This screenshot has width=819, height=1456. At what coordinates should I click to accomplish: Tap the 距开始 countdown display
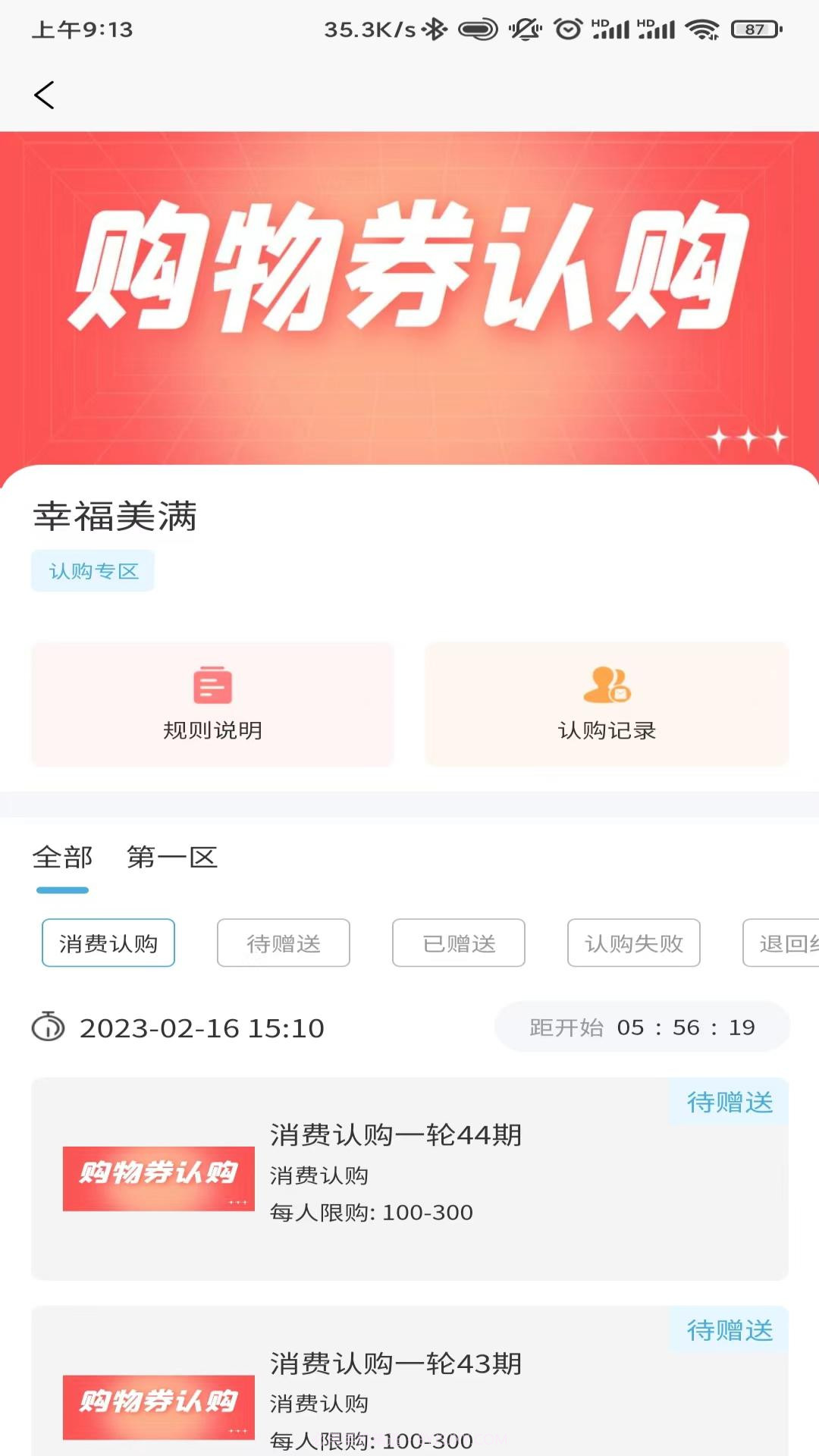tap(642, 1027)
